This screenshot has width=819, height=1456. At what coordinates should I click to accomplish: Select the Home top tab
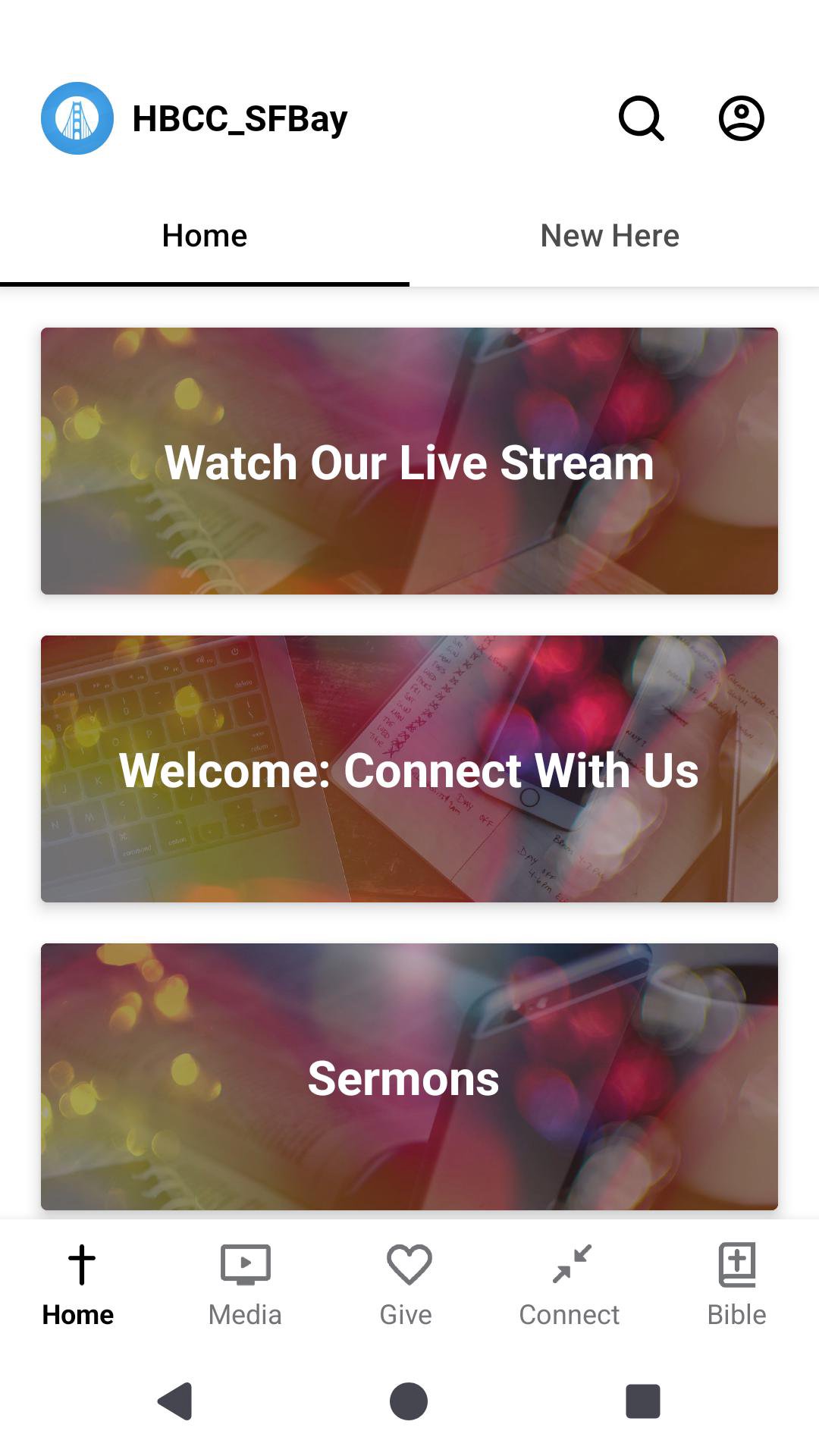pyautogui.click(x=205, y=236)
